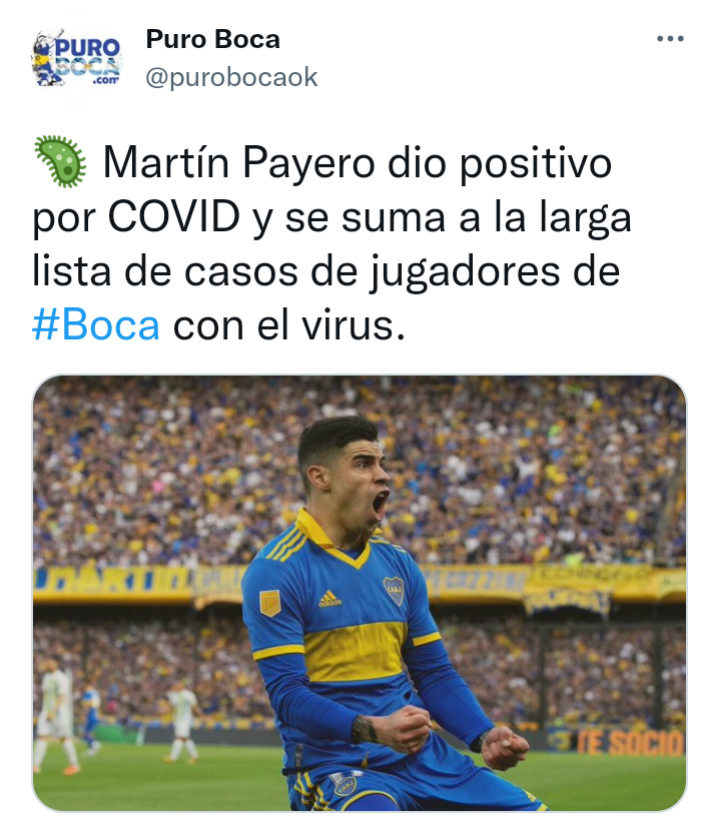Open Puro Boca's profile picture
The width and height of the screenshot is (719, 825).
pyautogui.click(x=76, y=58)
